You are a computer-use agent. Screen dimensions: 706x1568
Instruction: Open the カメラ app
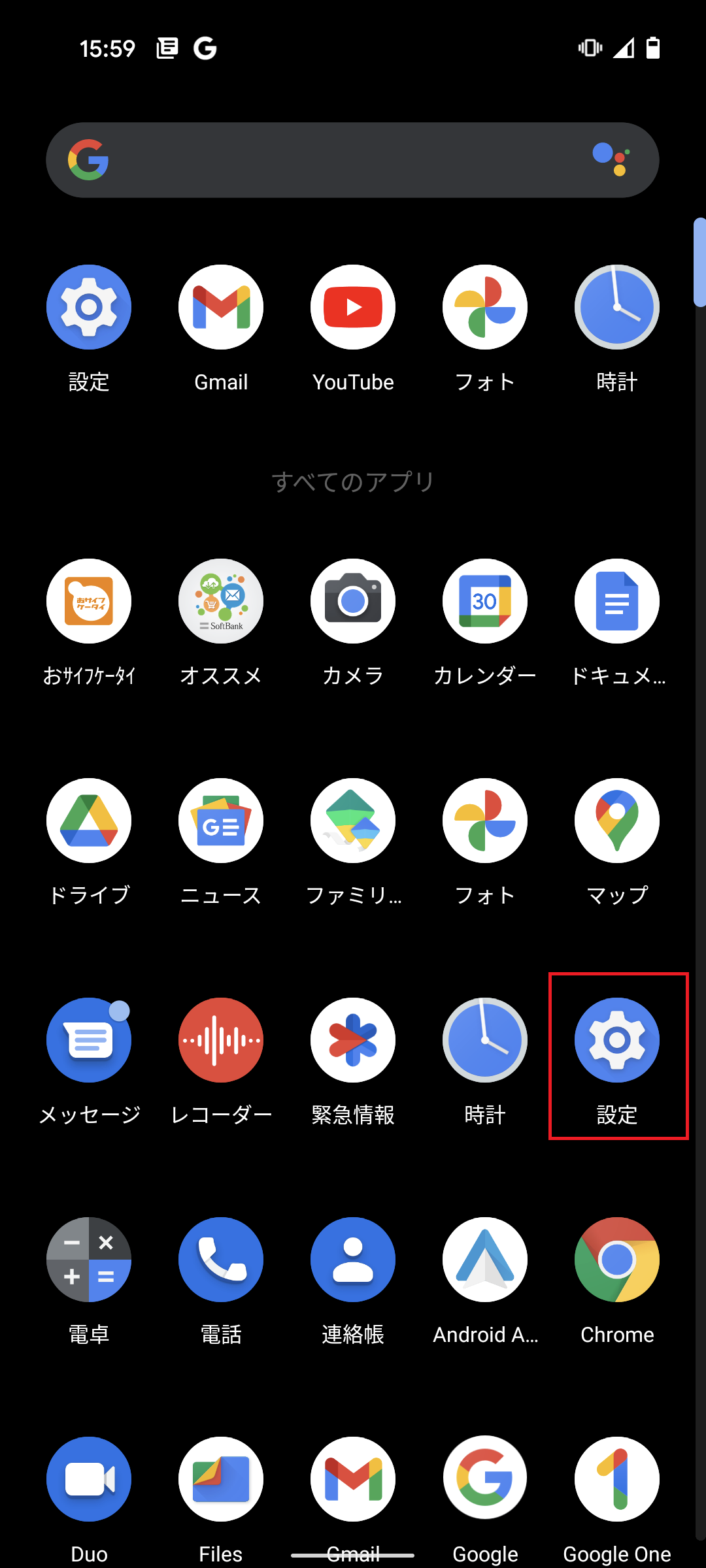click(x=353, y=601)
